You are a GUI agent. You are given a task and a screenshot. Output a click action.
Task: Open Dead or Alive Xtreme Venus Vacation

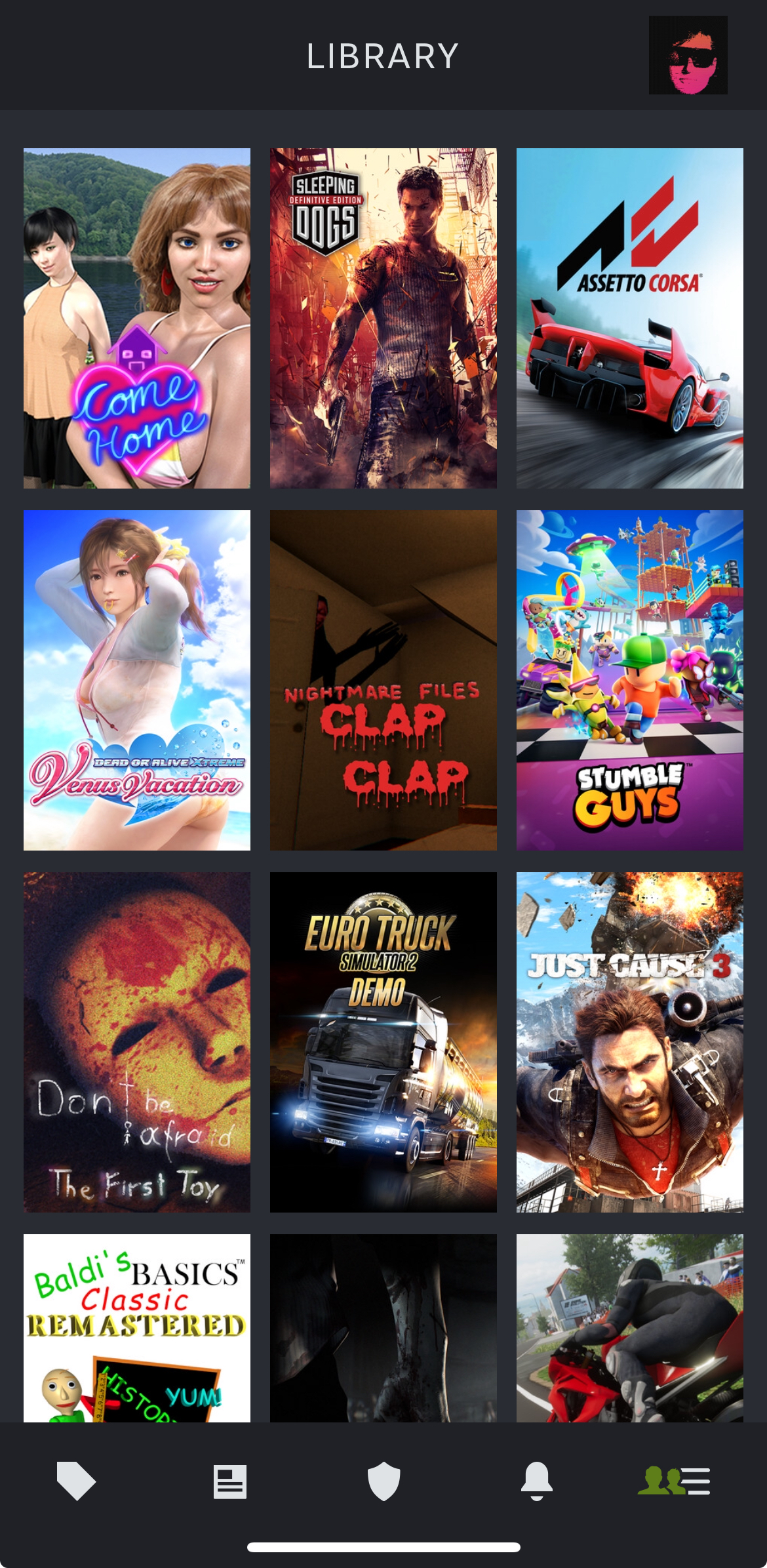136,680
